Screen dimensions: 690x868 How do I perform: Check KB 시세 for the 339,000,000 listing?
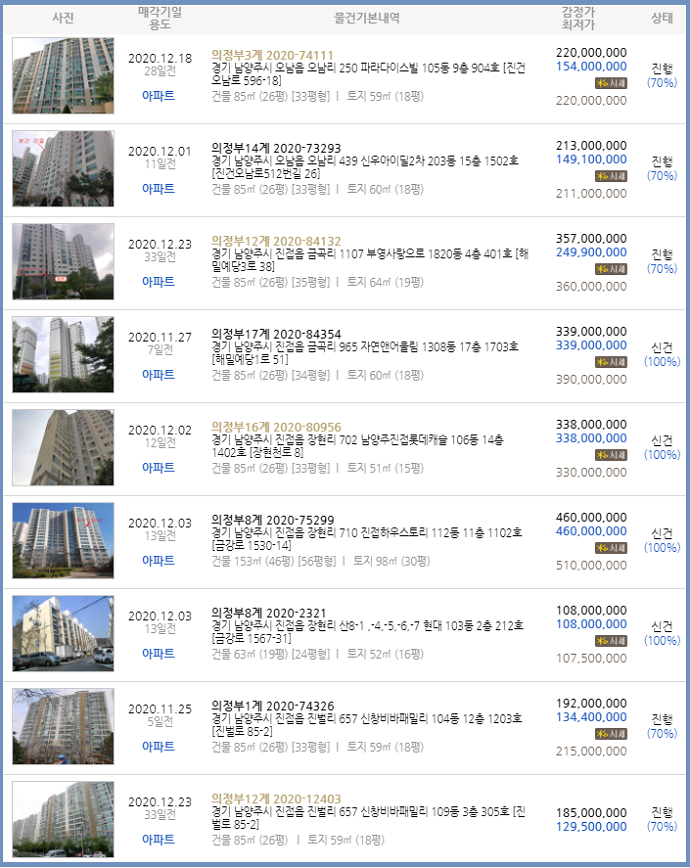611,362
